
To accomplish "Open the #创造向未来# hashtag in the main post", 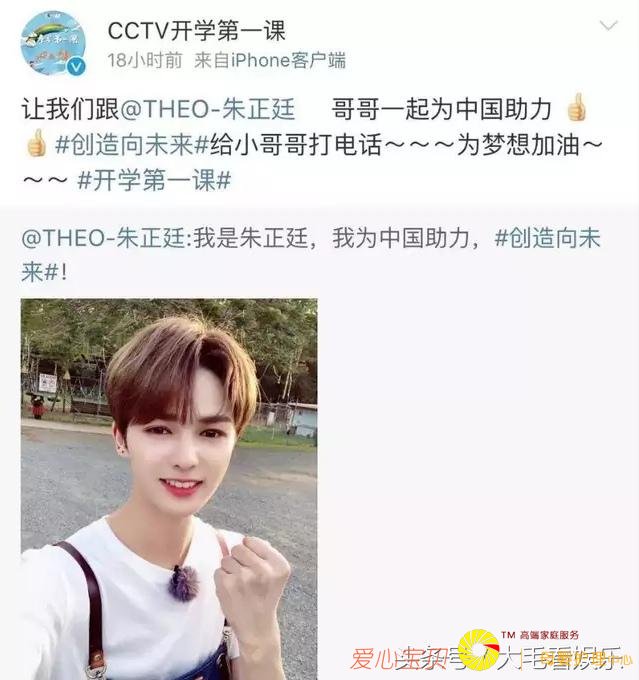I will [125, 144].
